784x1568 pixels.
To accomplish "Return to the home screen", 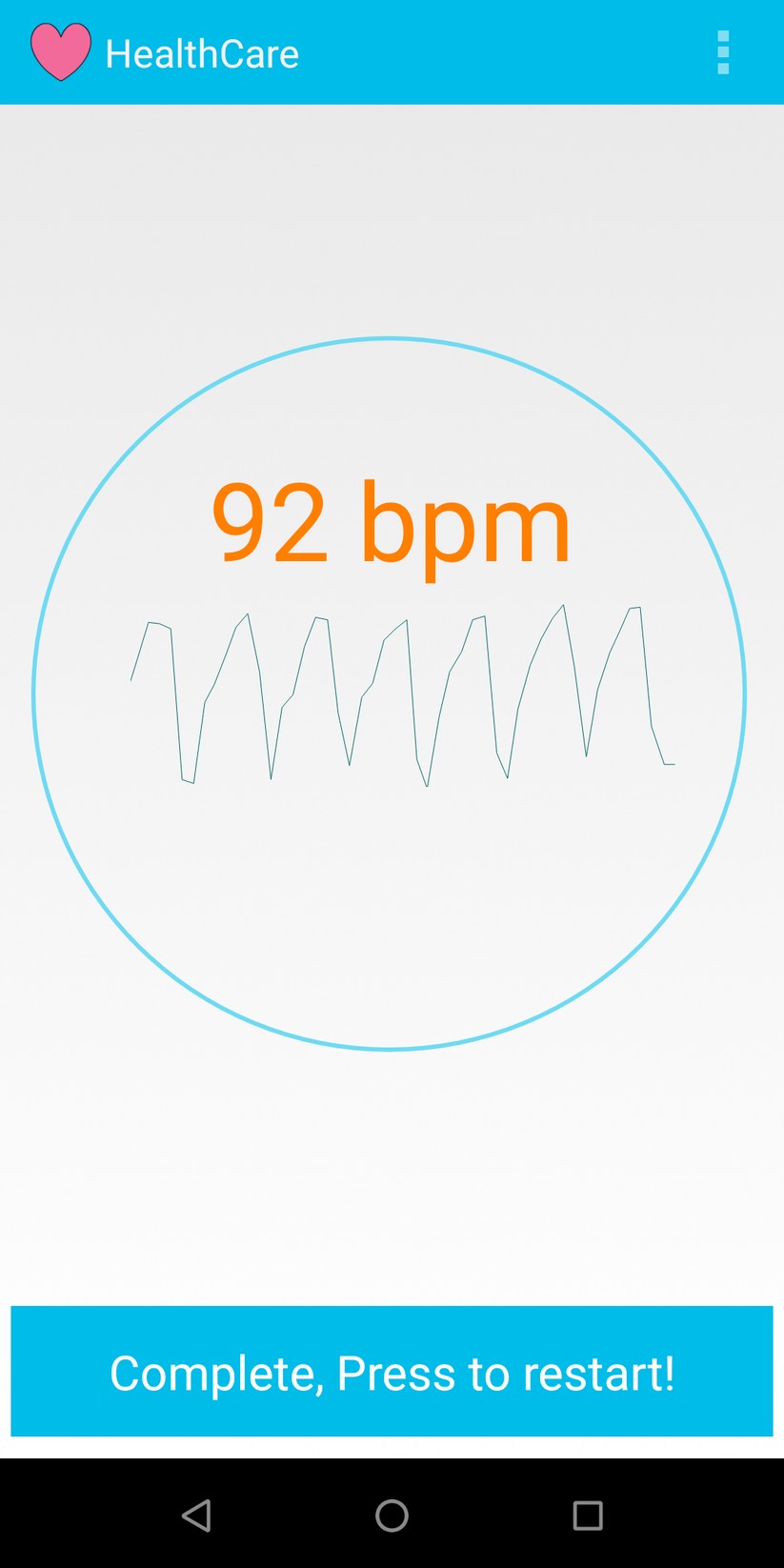I will click(392, 1515).
